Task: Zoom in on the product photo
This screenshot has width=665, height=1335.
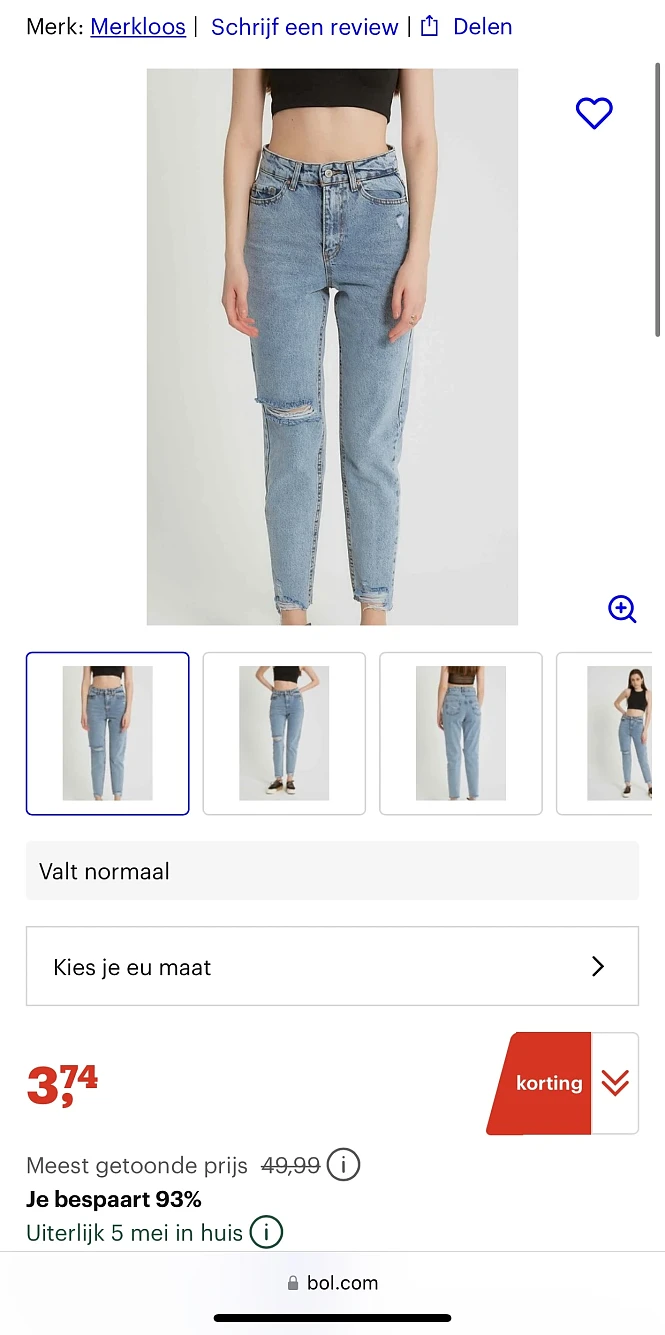Action: pyautogui.click(x=622, y=608)
